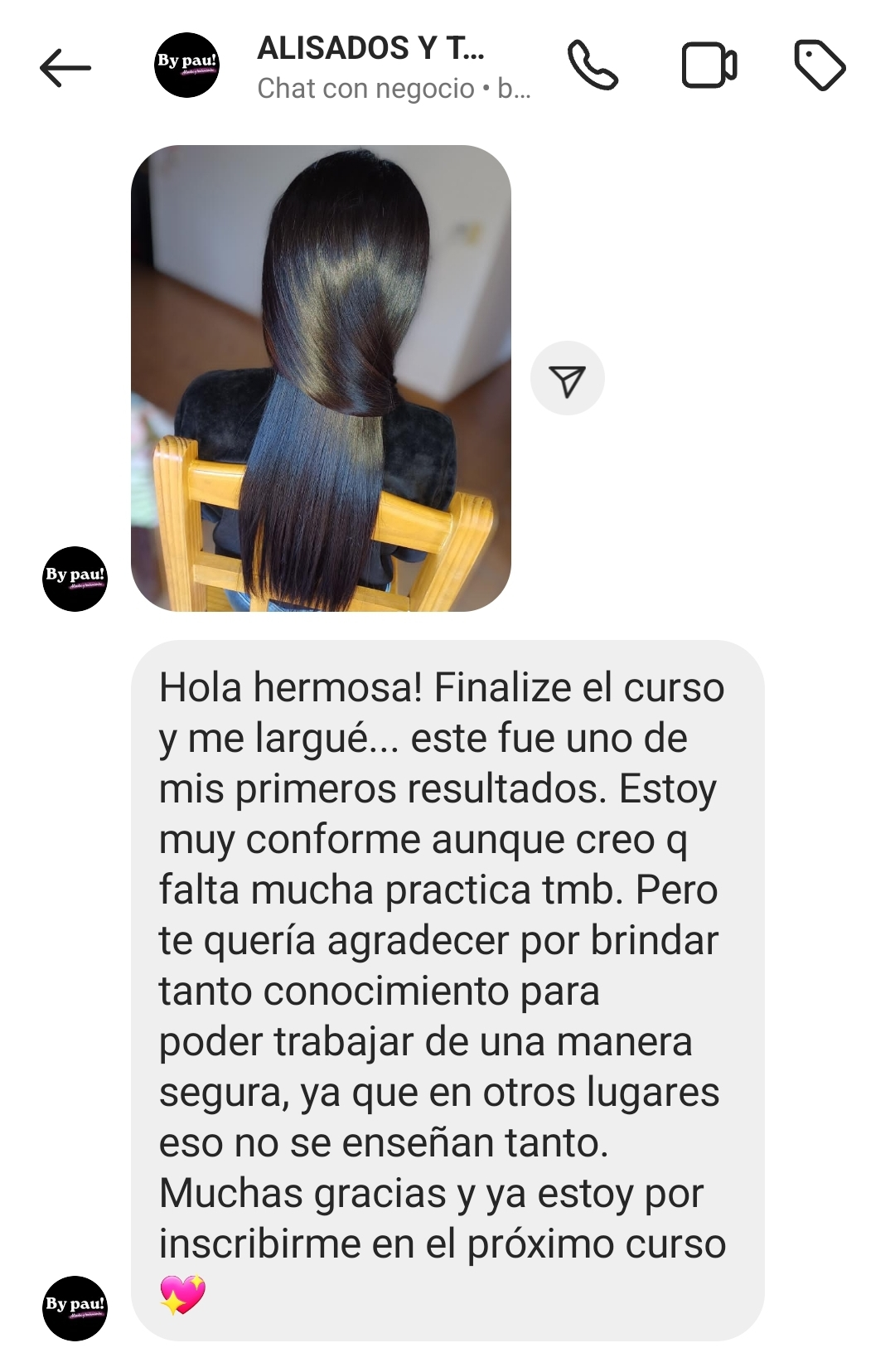
Task: Open By pau! avatar beside the text message
Action: point(75,1307)
